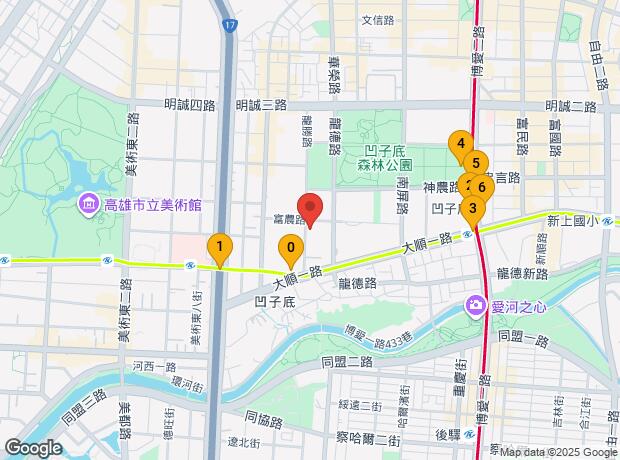620x460 pixels.
Task: Tap the orange marker numbered 1
Action: click(219, 246)
